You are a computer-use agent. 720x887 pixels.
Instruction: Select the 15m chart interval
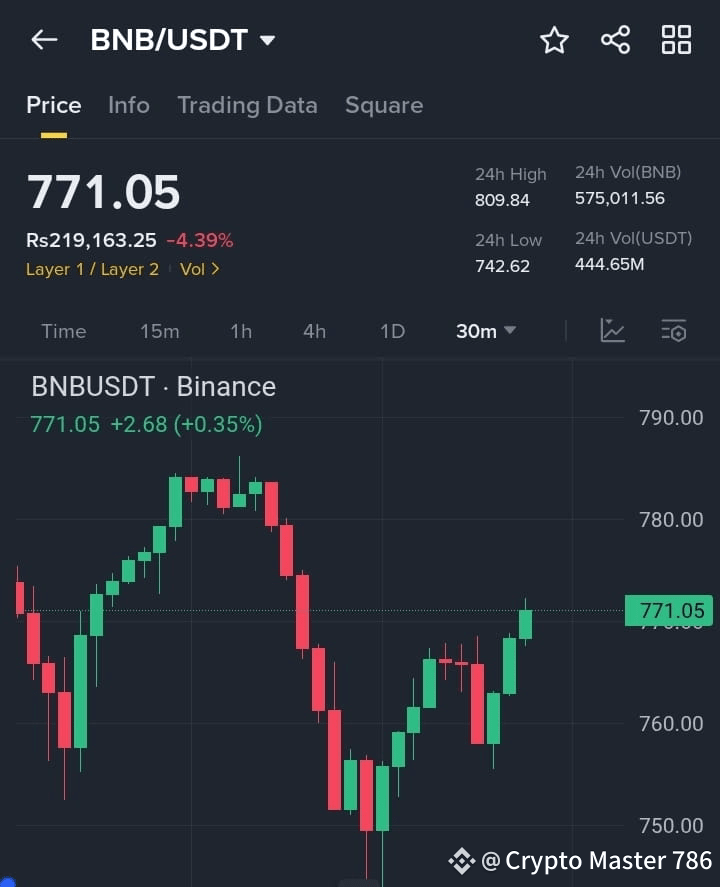pyautogui.click(x=160, y=331)
